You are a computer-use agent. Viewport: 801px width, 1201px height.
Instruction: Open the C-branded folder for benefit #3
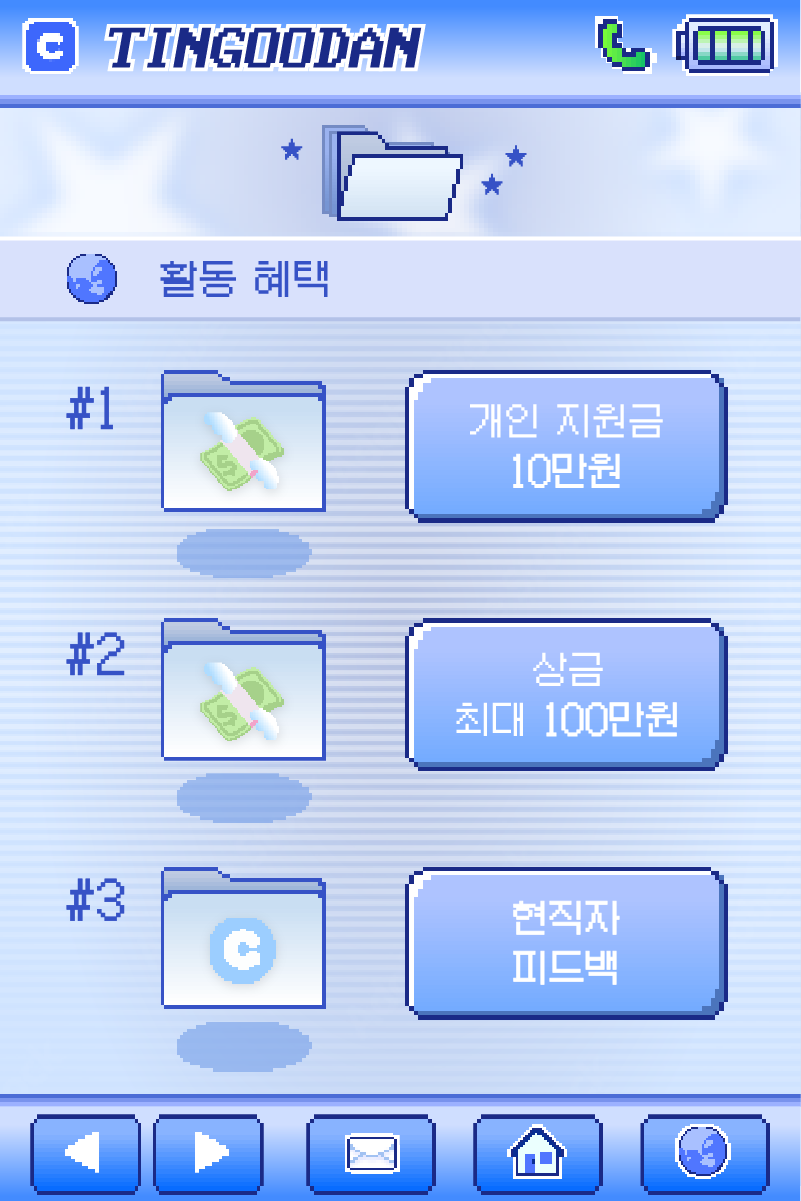click(243, 940)
